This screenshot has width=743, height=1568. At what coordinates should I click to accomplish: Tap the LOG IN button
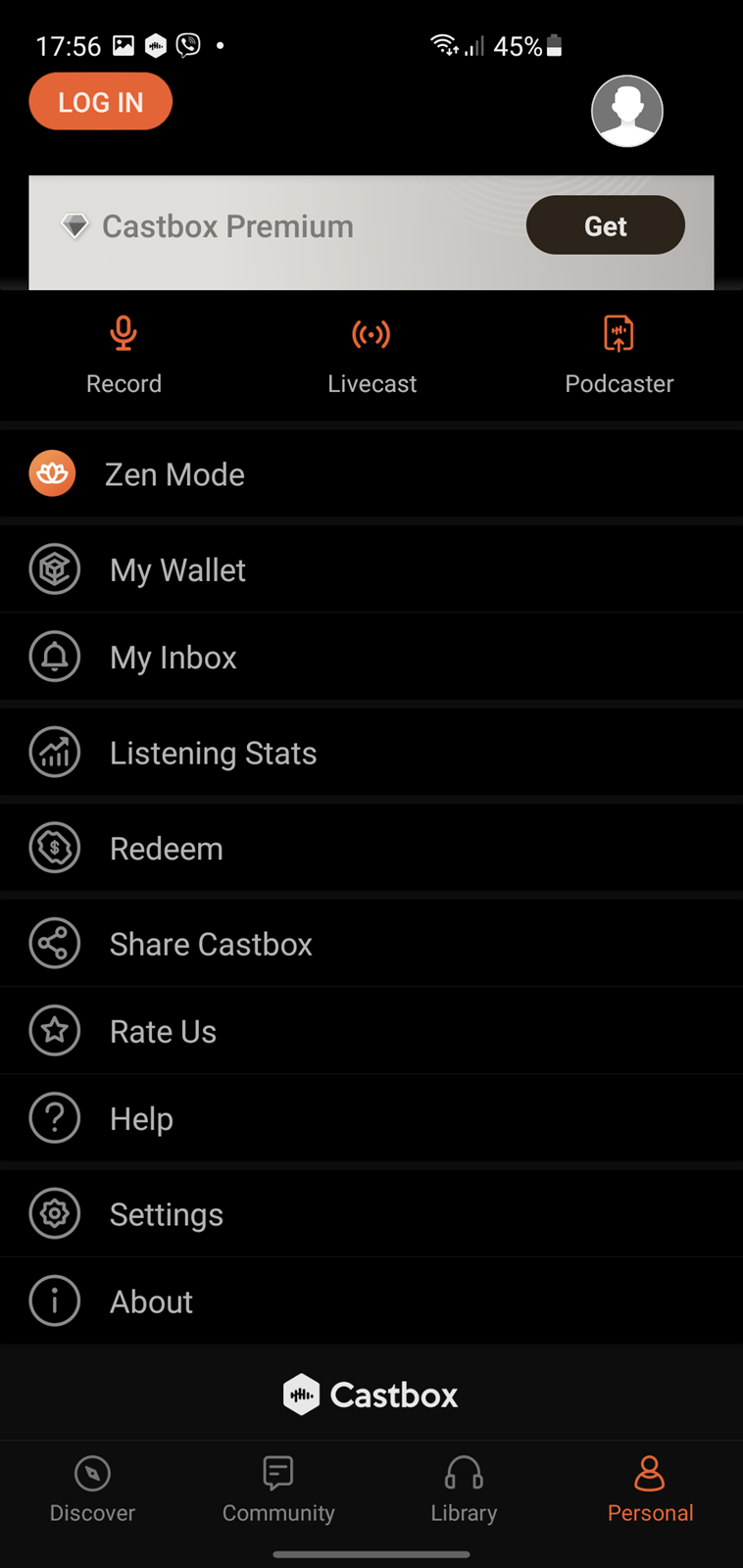click(101, 102)
